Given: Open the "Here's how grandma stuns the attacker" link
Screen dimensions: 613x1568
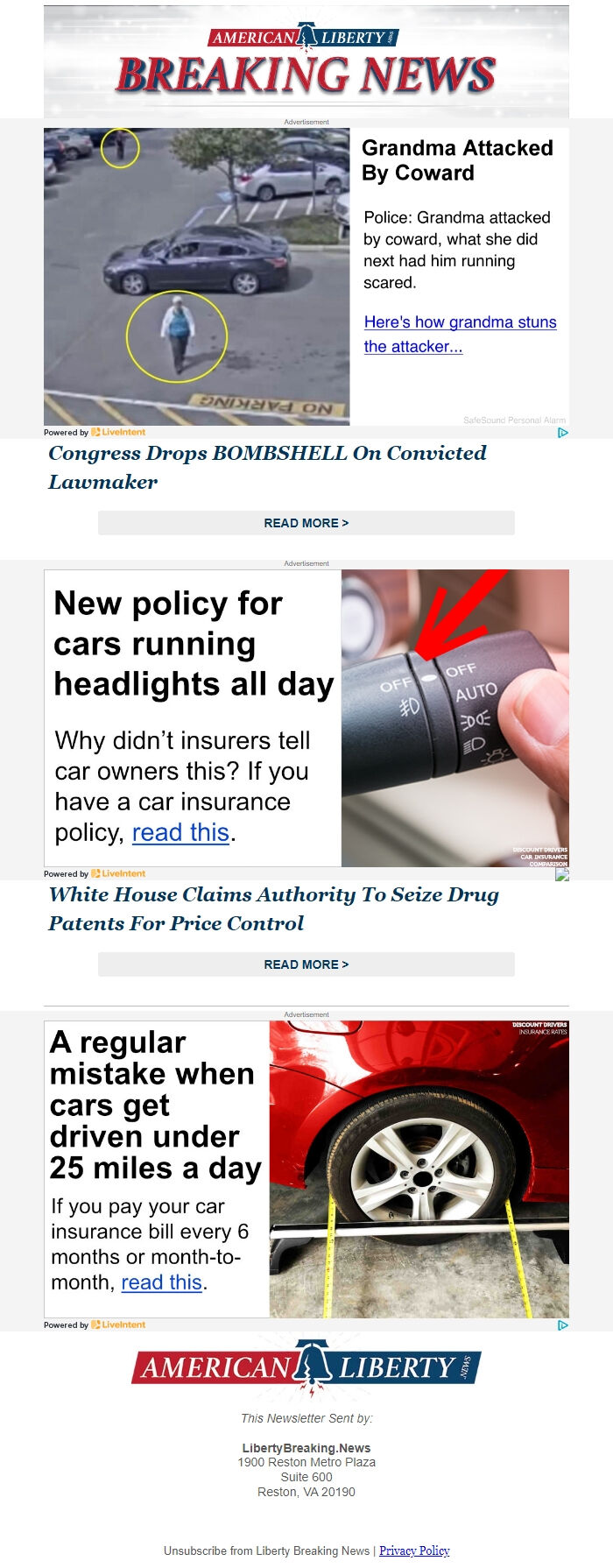Looking at the screenshot, I should coord(460,334).
